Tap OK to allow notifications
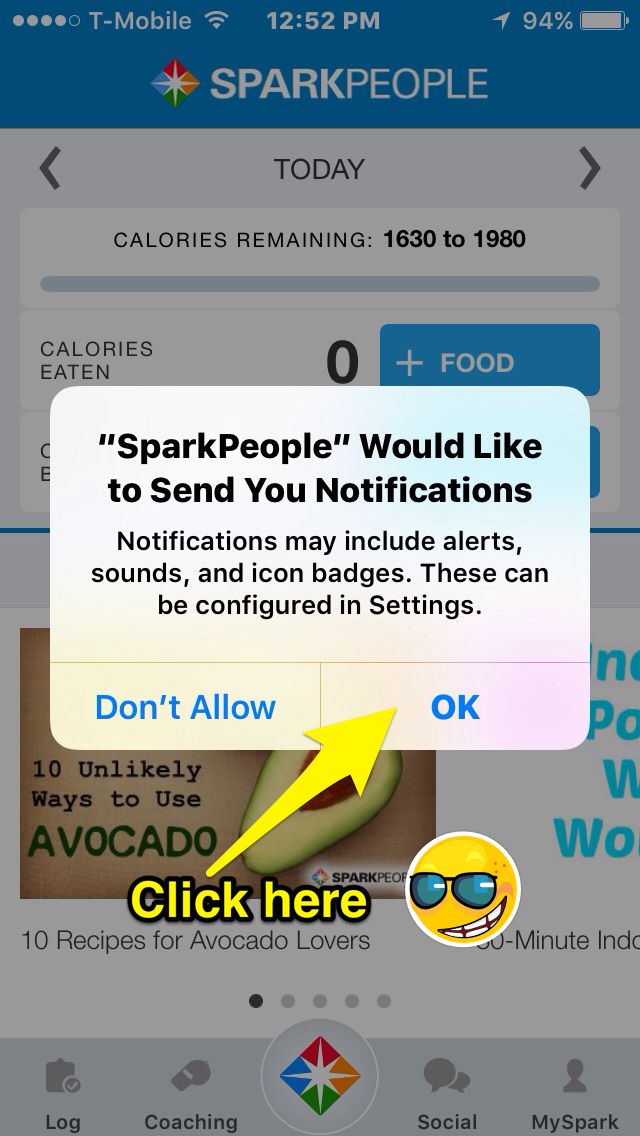Viewport: 640px width, 1136px height. pyautogui.click(x=455, y=707)
